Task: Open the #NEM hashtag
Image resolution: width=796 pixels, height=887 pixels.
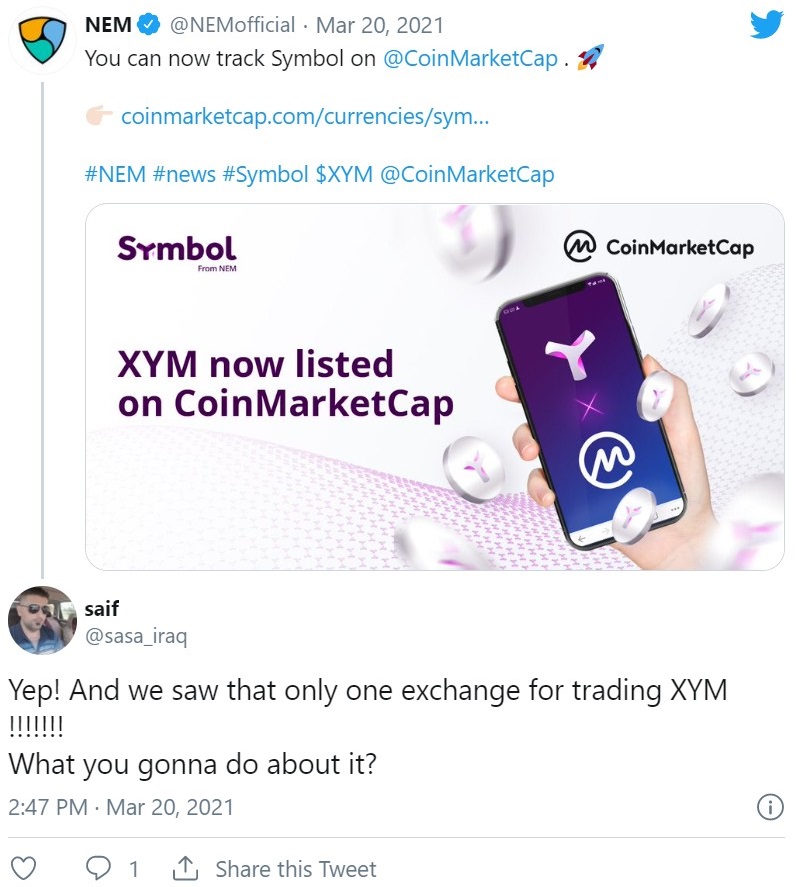Action: coord(114,174)
